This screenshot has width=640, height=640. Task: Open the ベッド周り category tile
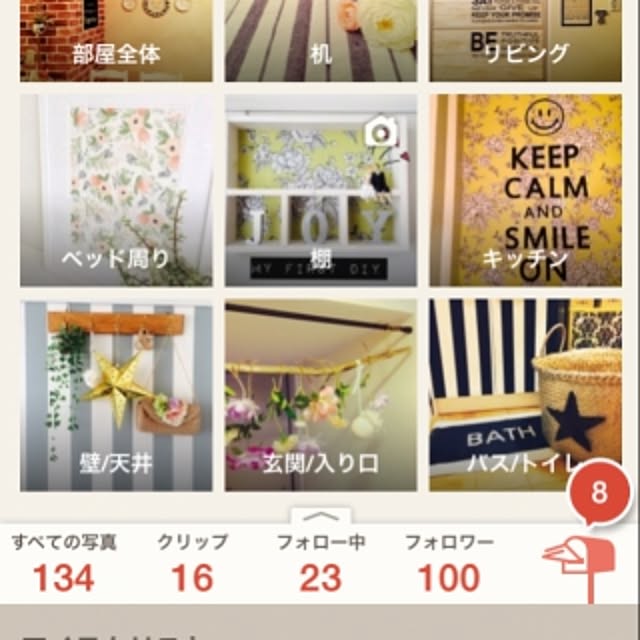click(x=116, y=190)
